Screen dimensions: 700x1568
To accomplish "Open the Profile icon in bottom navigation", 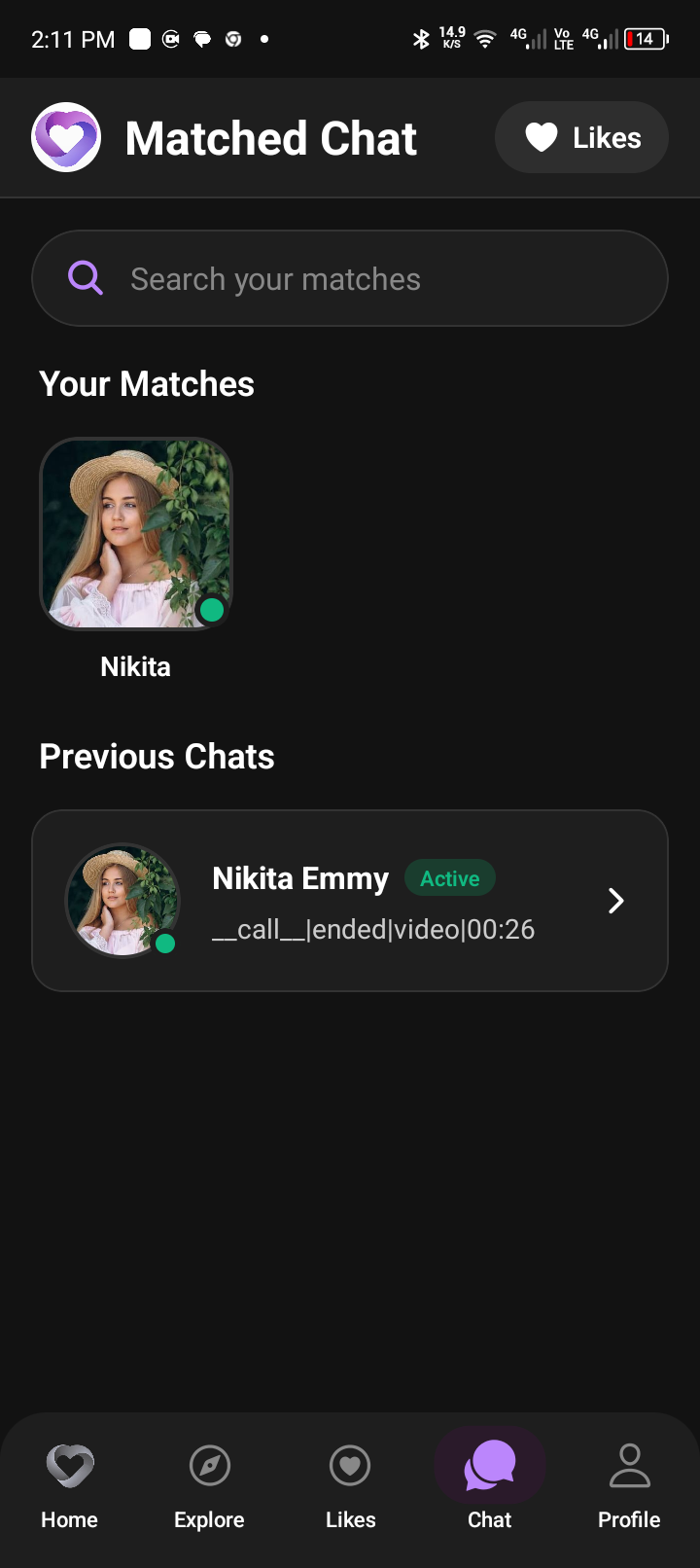I will tap(629, 1464).
